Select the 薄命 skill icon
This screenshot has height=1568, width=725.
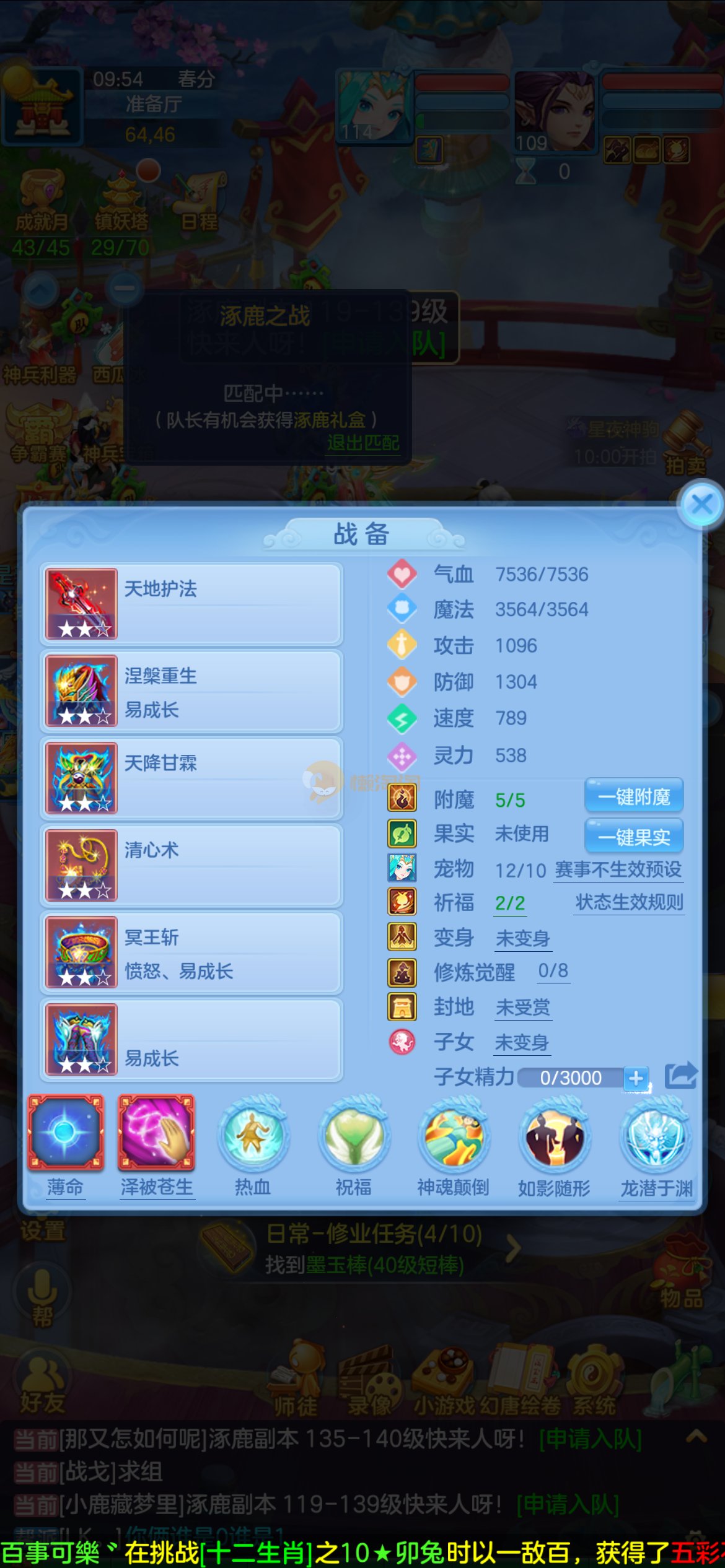pyautogui.click(x=66, y=1133)
